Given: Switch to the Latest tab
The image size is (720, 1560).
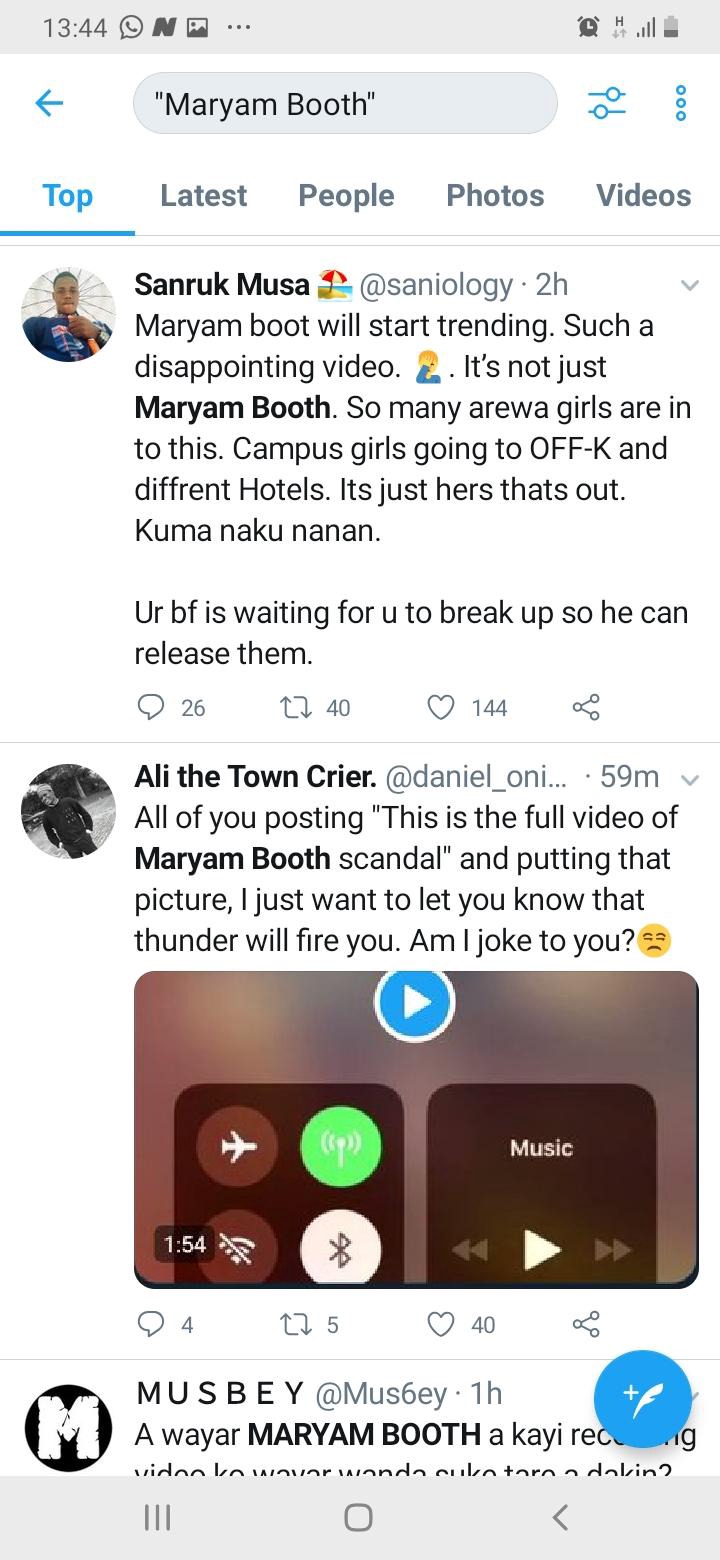Looking at the screenshot, I should click(203, 195).
